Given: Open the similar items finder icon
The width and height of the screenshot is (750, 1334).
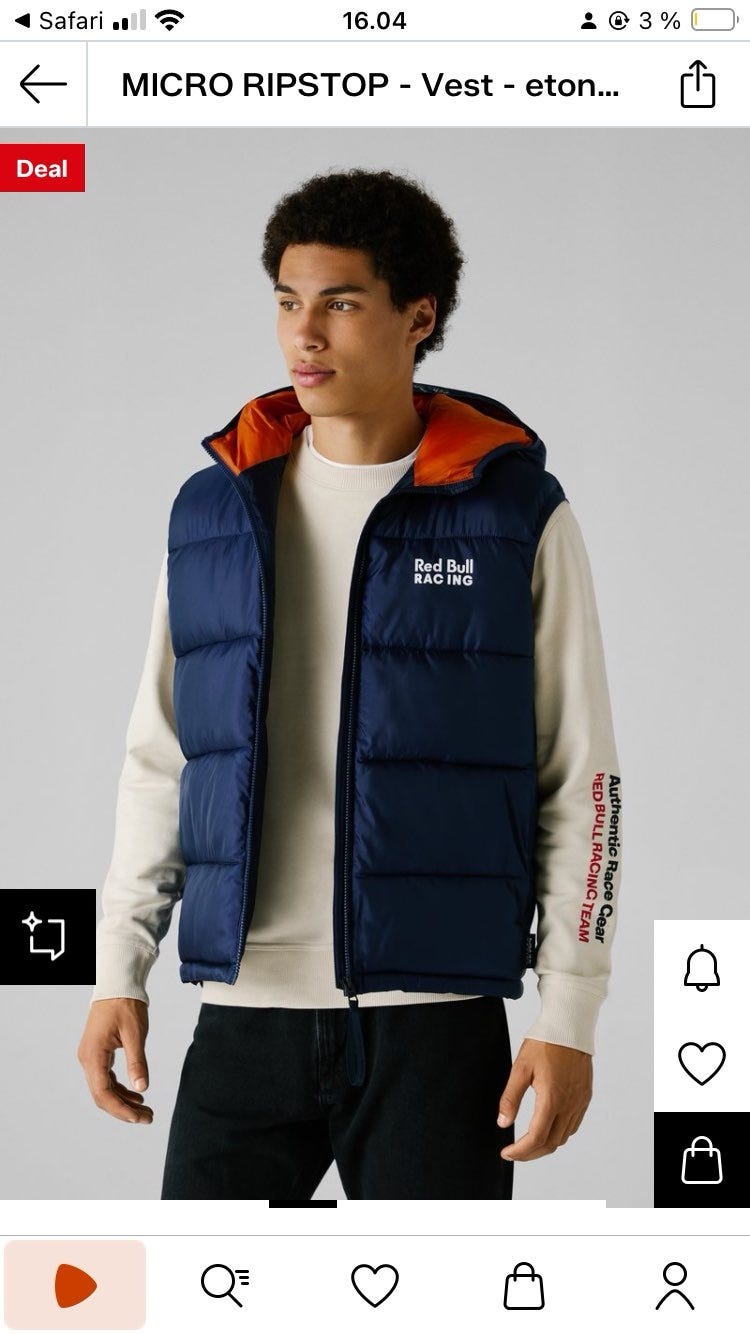Looking at the screenshot, I should click(47, 936).
